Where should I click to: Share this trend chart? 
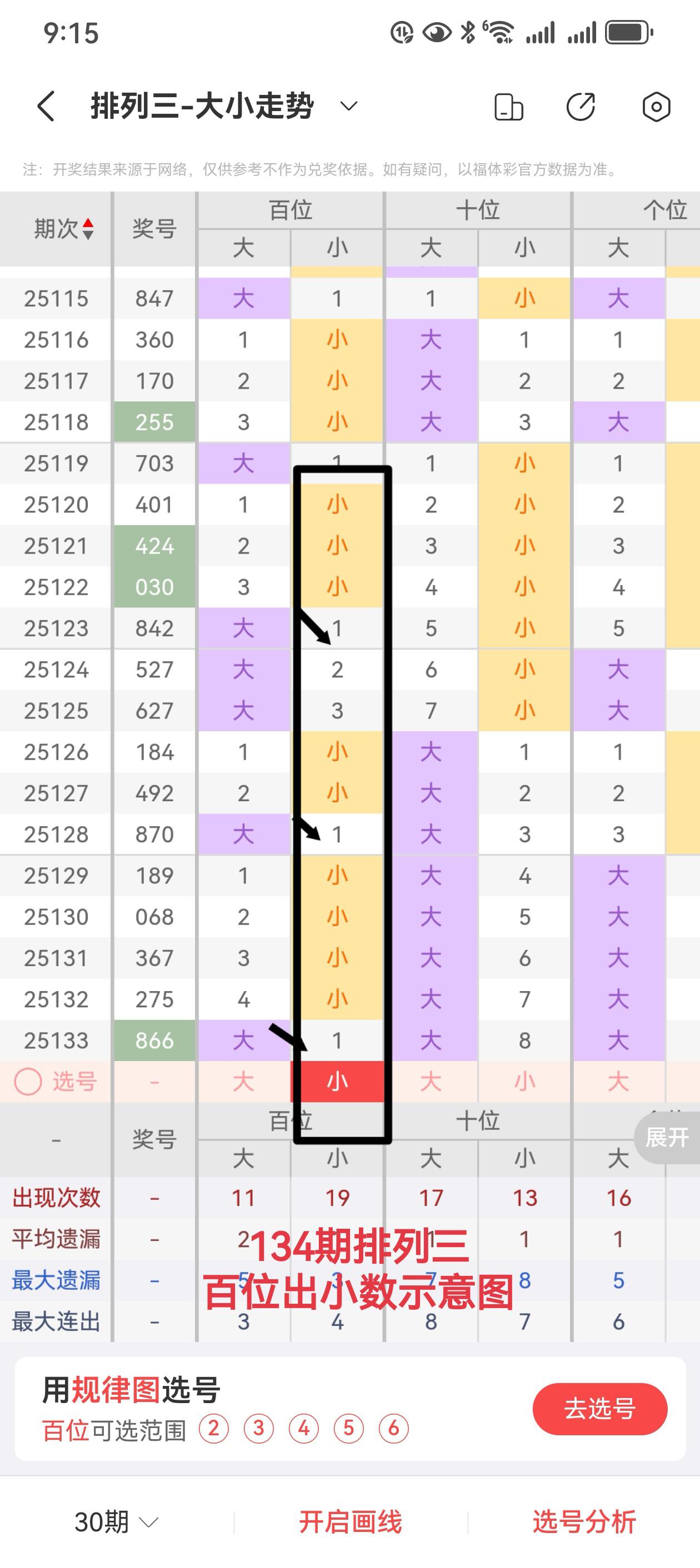581,107
